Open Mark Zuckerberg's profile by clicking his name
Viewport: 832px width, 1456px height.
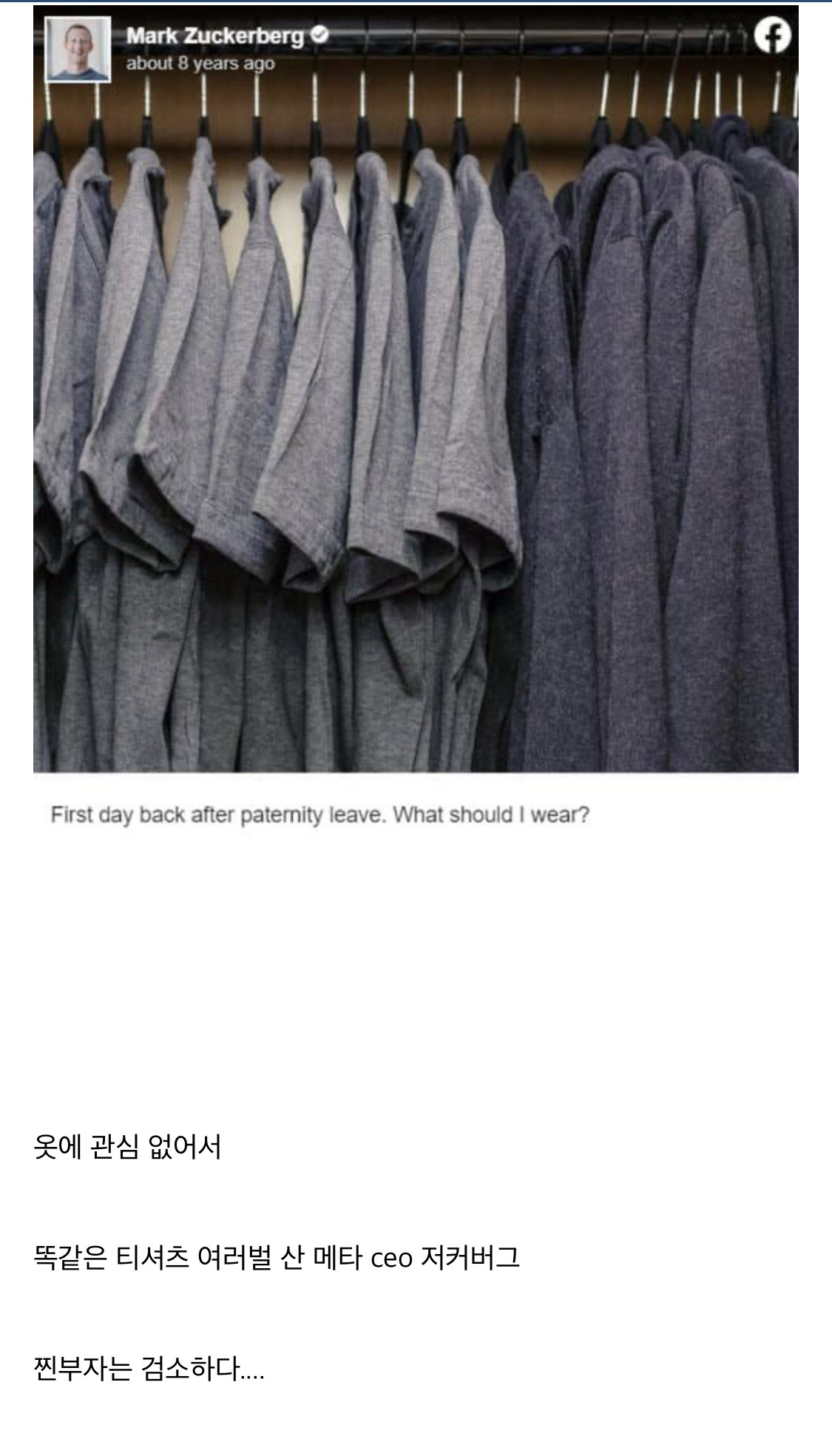coord(217,34)
